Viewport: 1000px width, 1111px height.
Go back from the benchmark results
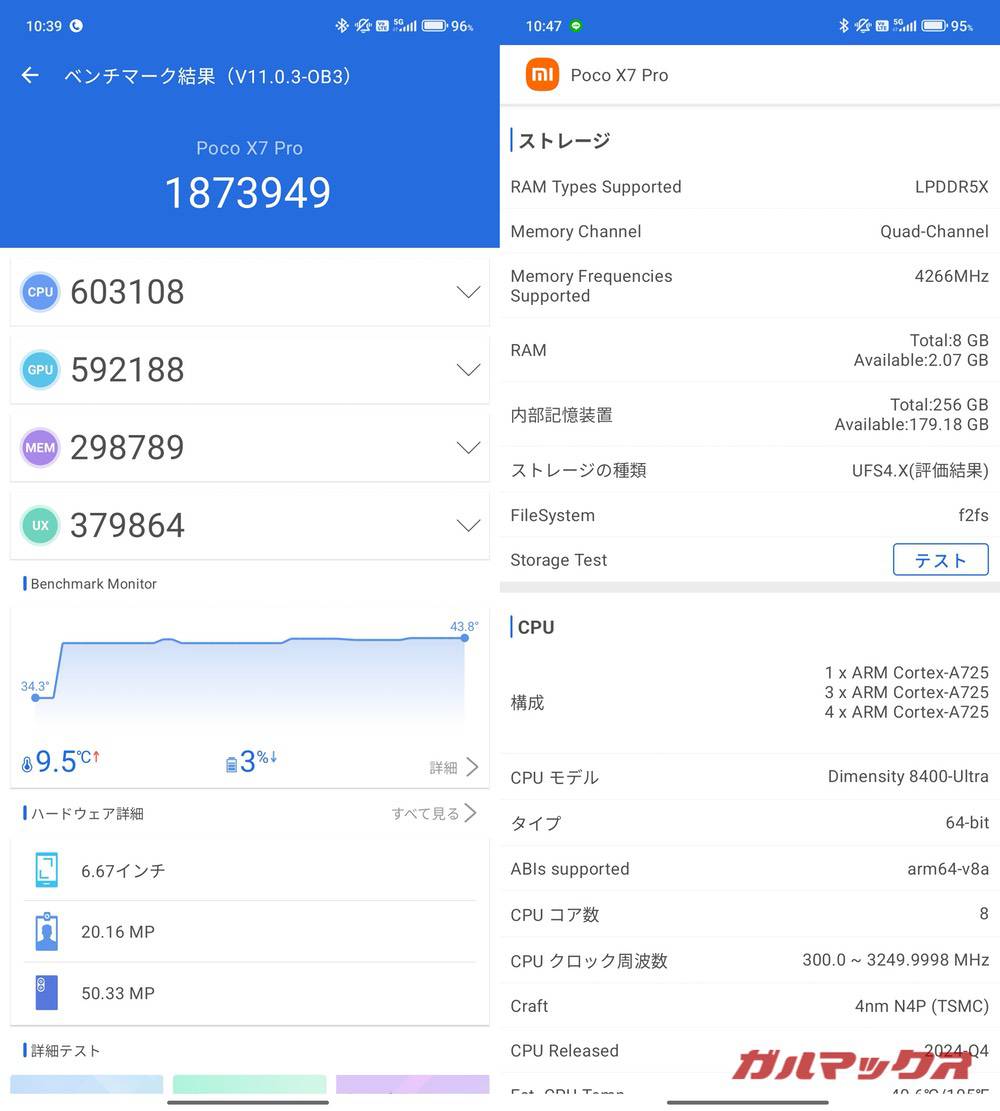tap(30, 75)
